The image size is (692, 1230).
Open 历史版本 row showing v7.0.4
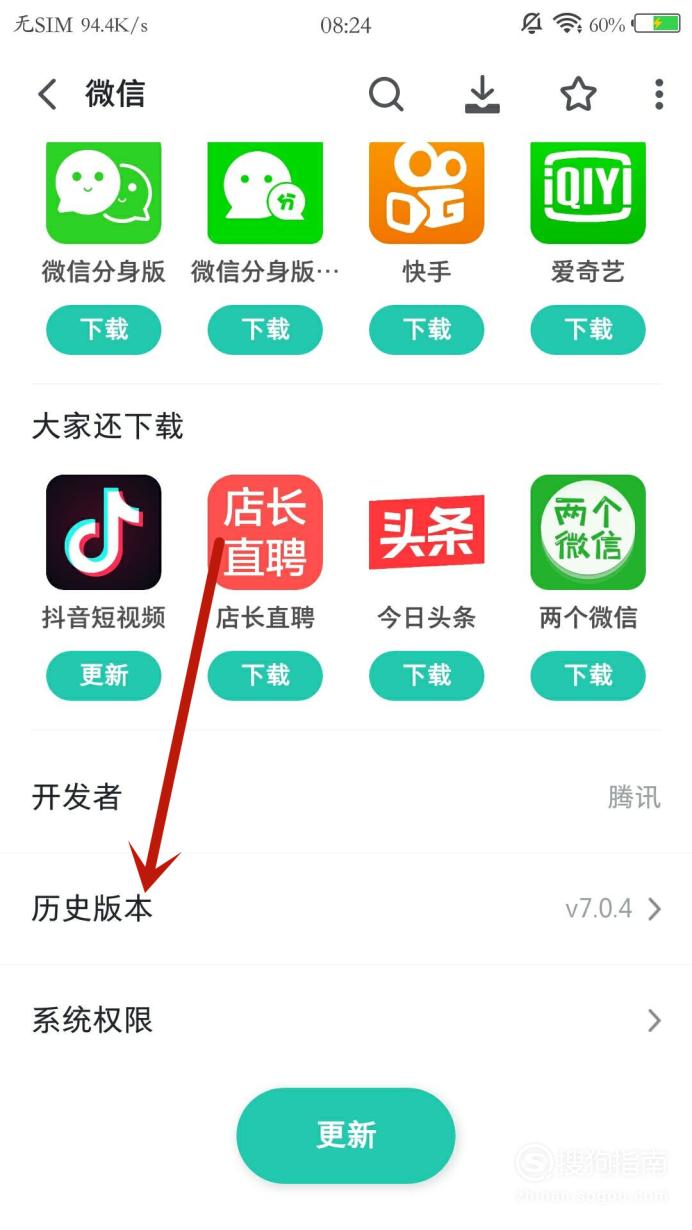346,909
